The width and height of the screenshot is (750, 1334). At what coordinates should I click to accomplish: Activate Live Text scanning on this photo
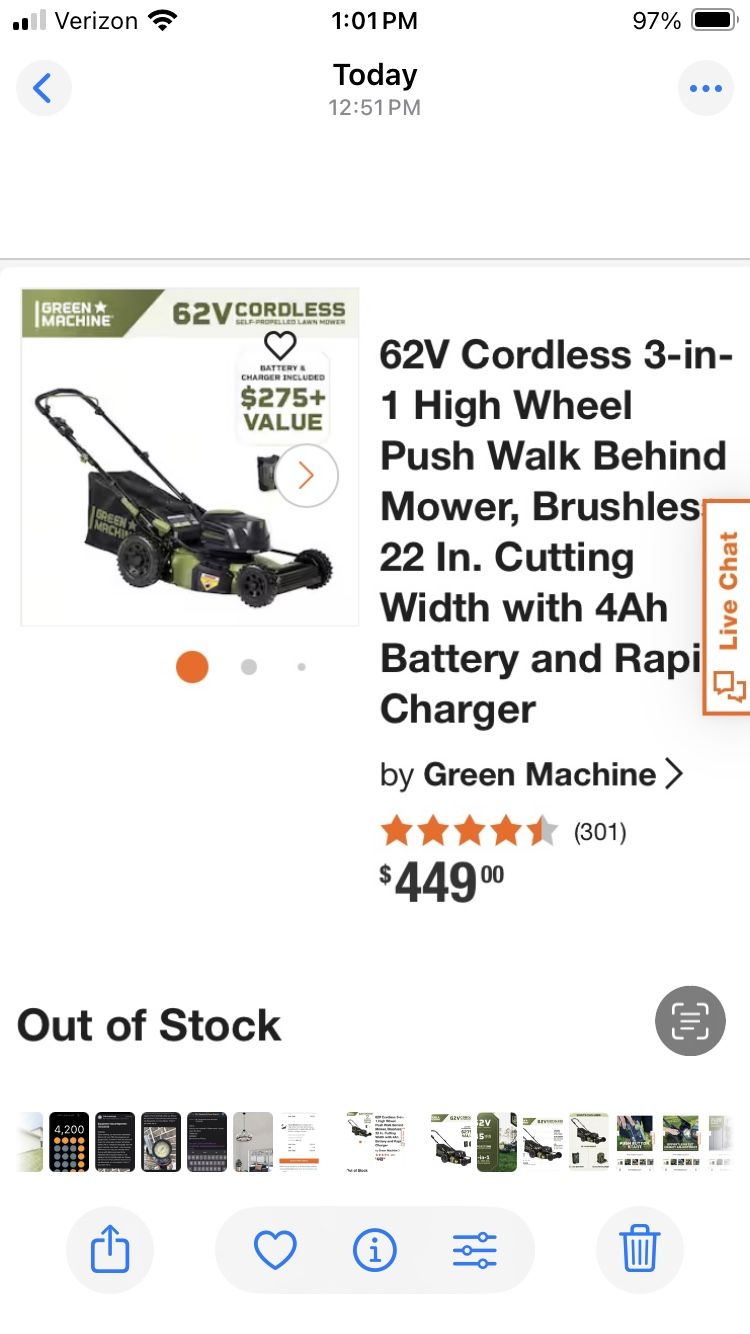690,1021
